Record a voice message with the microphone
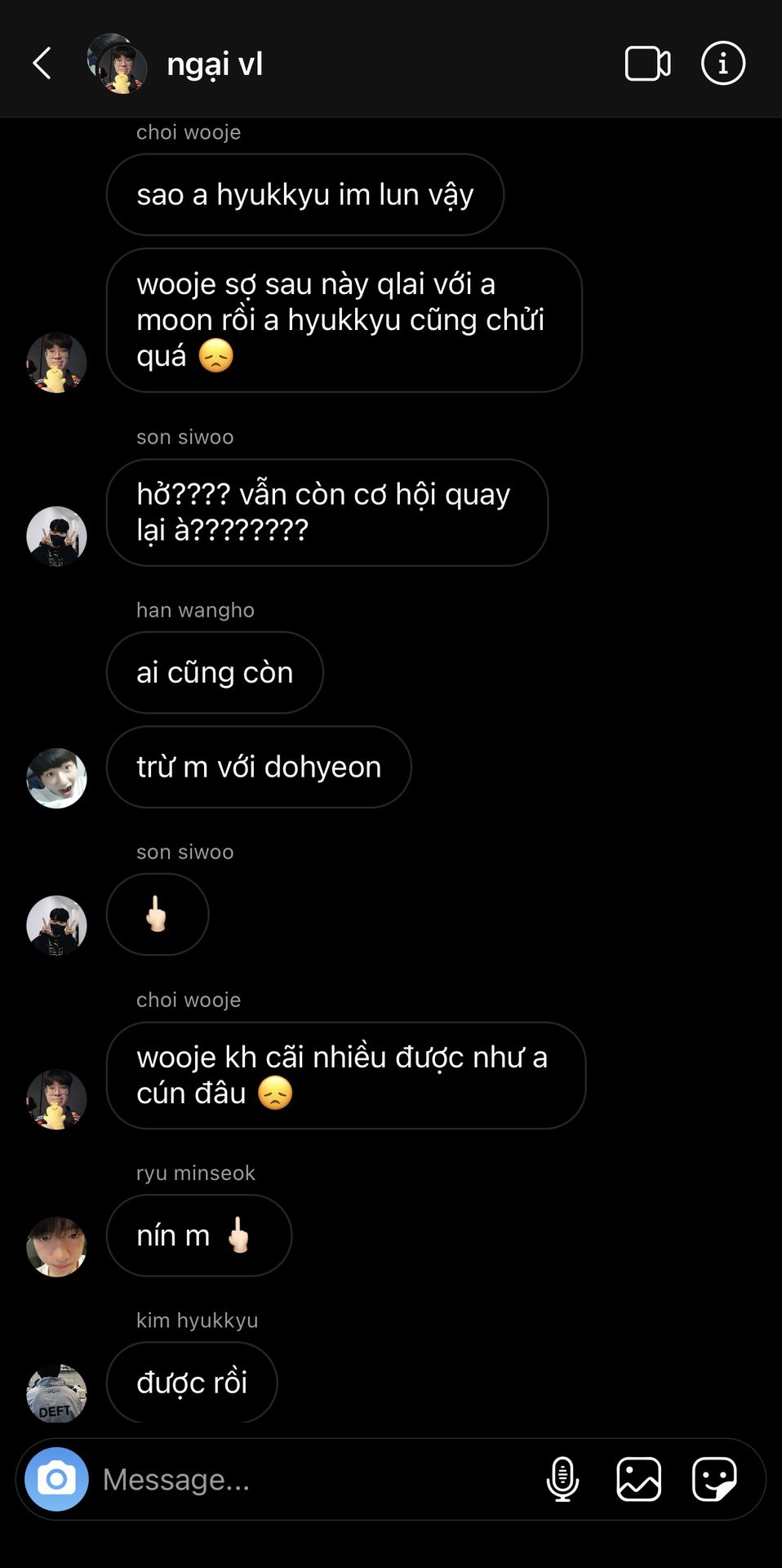The width and height of the screenshot is (782, 1568). (x=562, y=1479)
